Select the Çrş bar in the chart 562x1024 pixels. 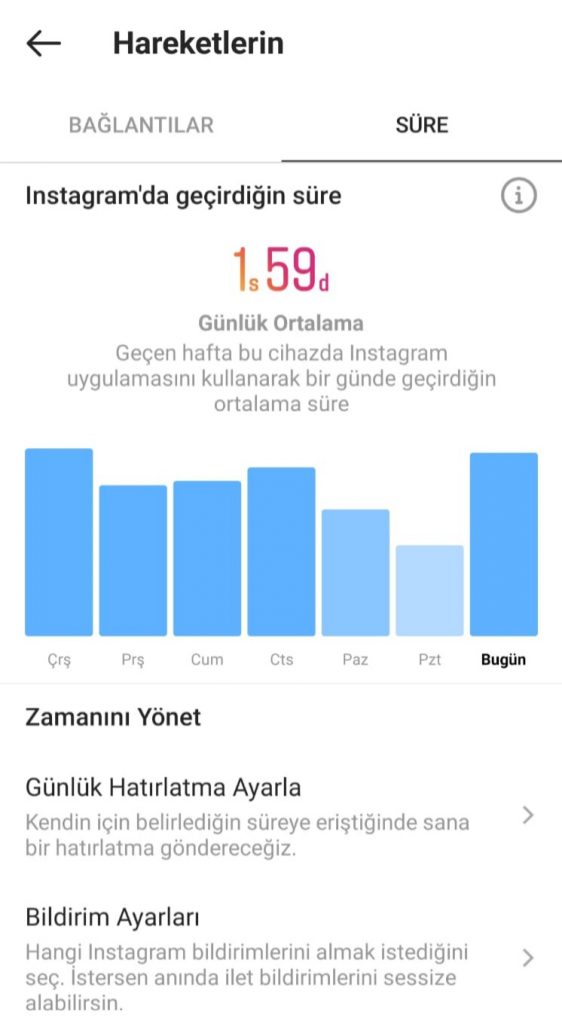click(59, 542)
